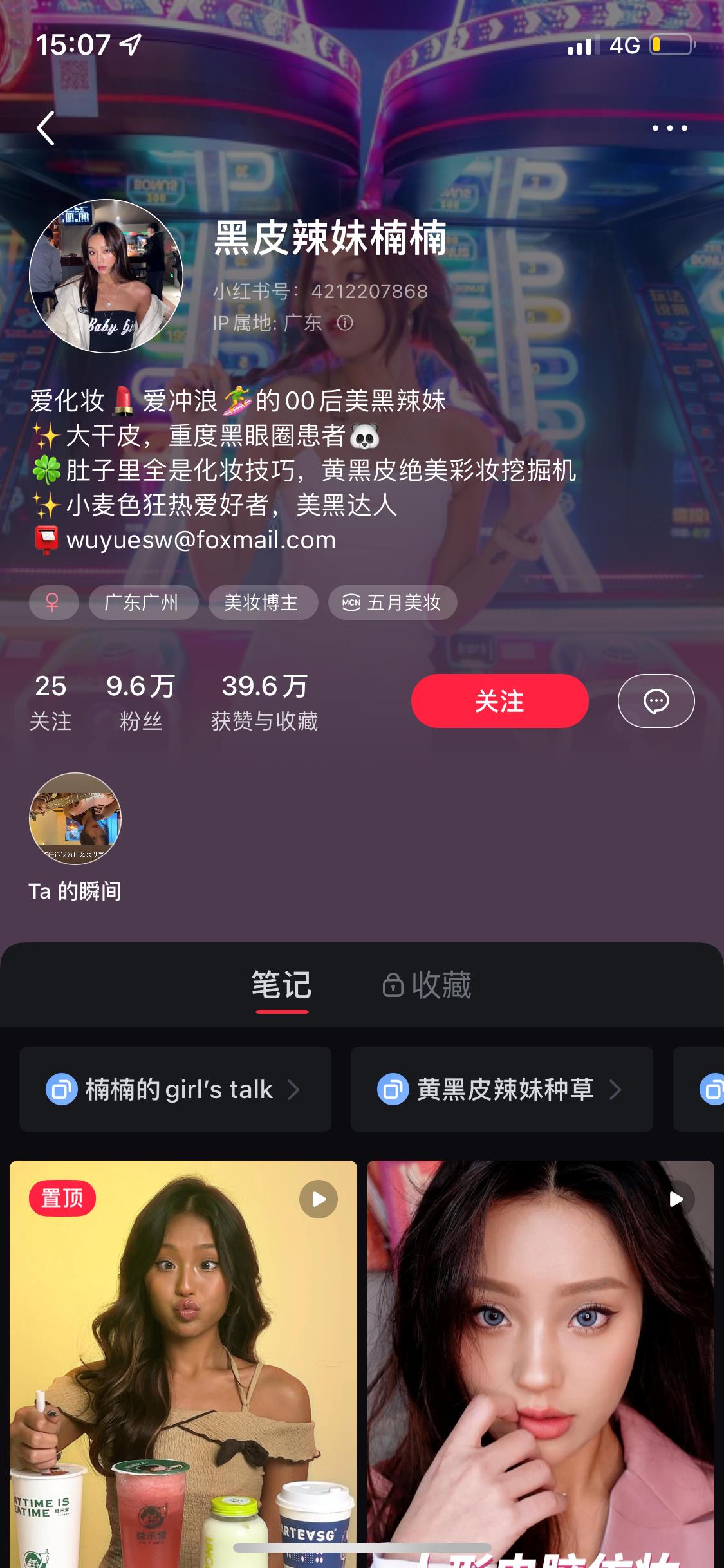Open the IP属地 info icon

pos(345,323)
